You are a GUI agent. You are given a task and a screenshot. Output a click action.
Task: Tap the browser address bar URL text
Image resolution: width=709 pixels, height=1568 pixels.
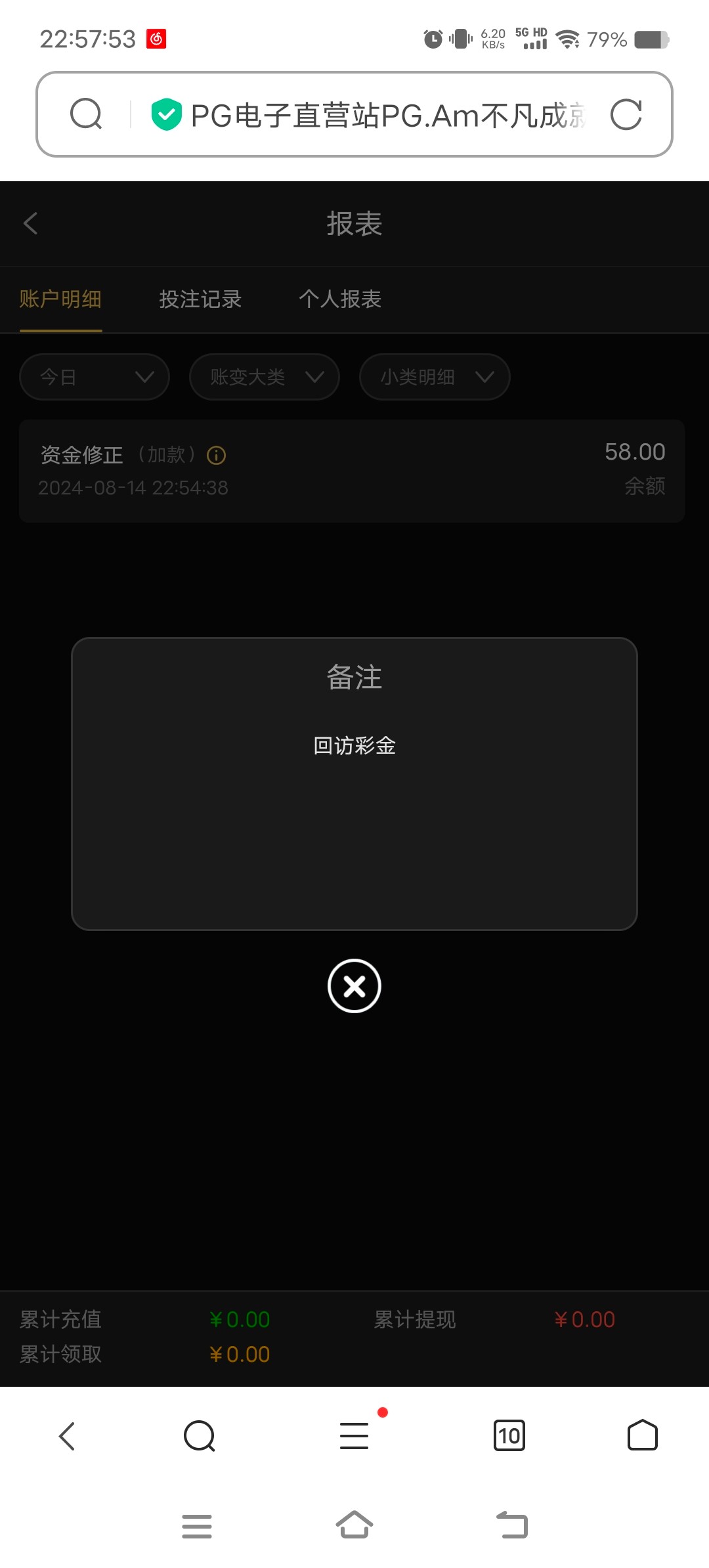click(x=387, y=116)
